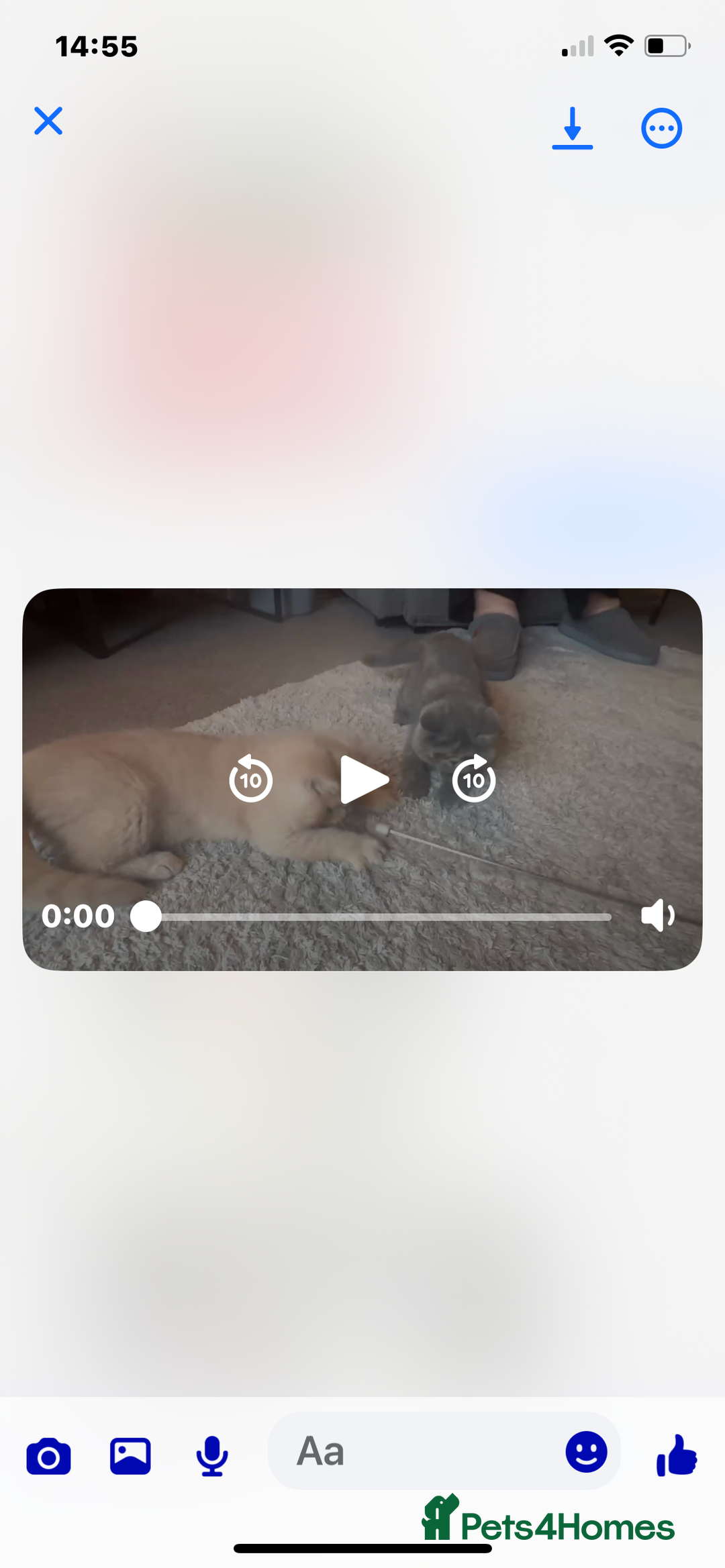725x1568 pixels.
Task: Send a thumbs up
Action: click(677, 1455)
